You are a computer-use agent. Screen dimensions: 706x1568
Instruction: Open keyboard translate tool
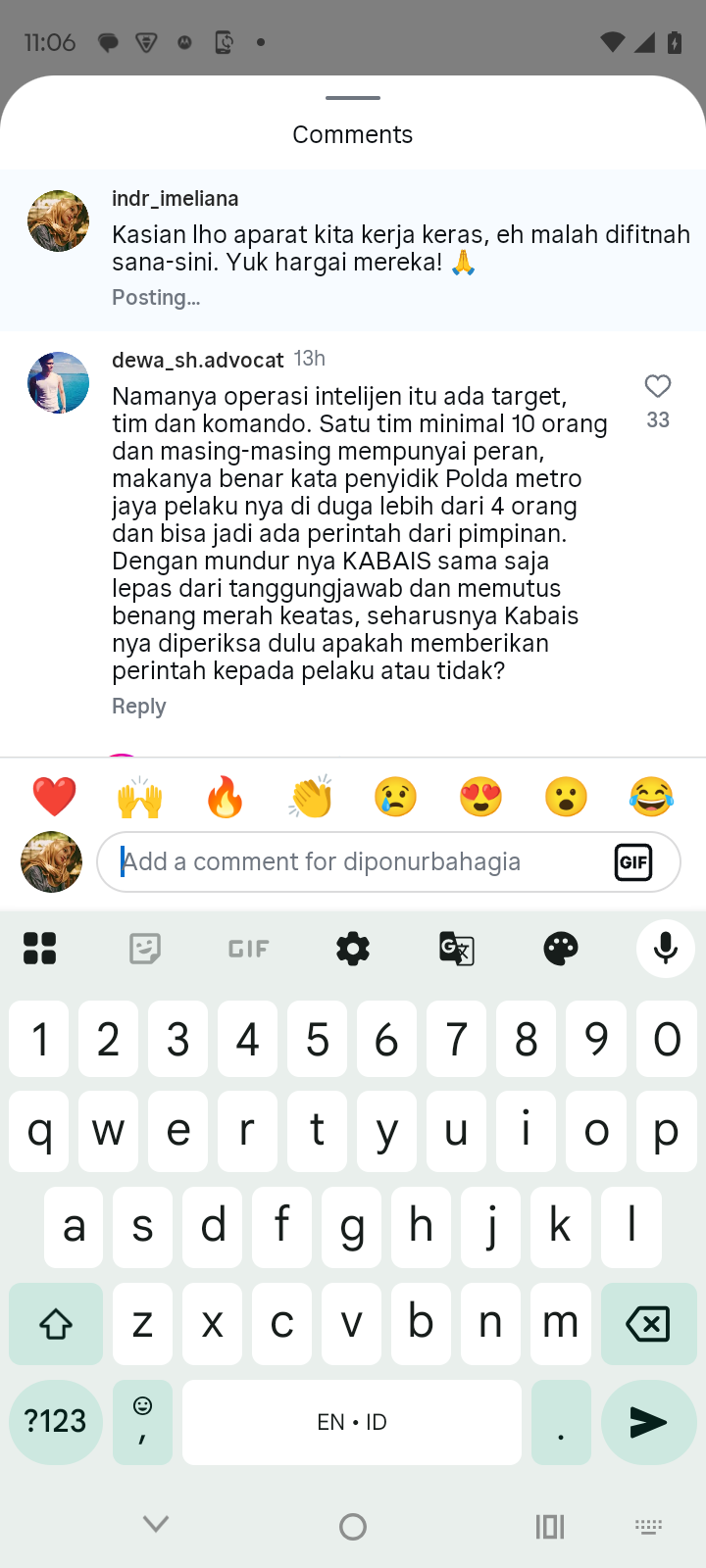coord(457,949)
